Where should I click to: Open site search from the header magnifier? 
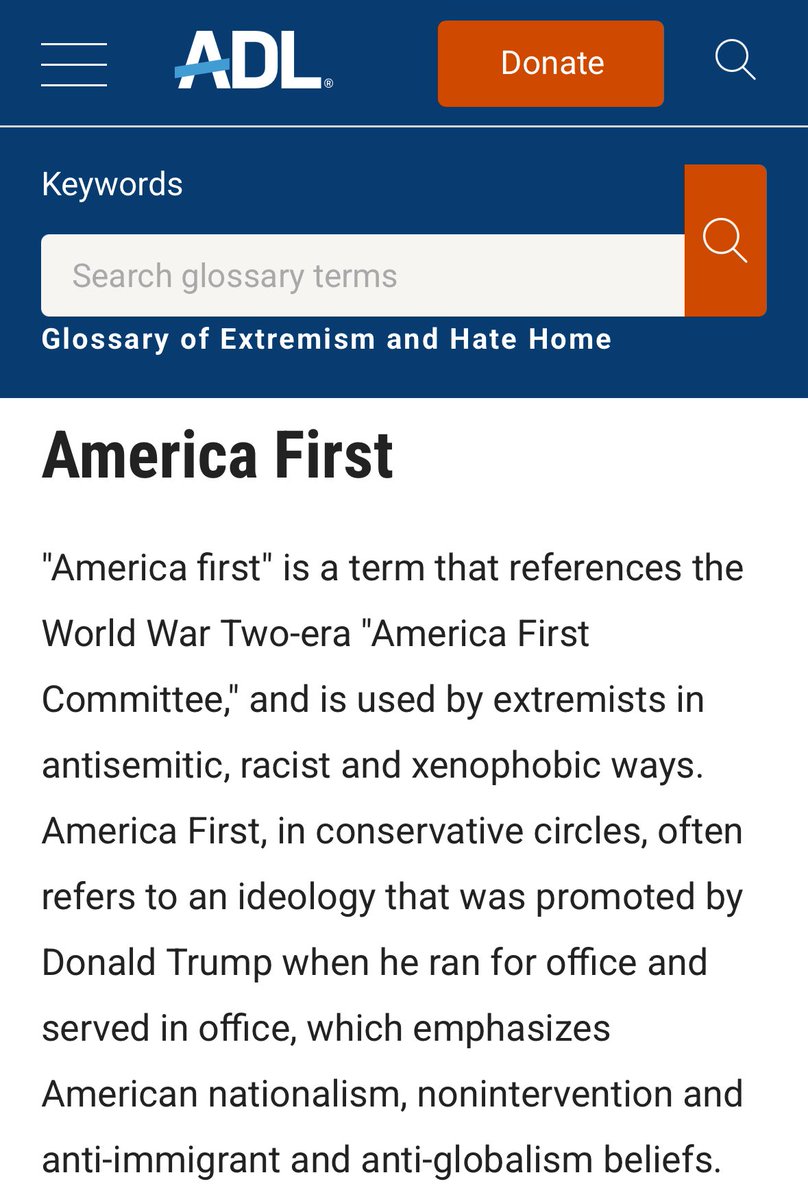point(735,60)
